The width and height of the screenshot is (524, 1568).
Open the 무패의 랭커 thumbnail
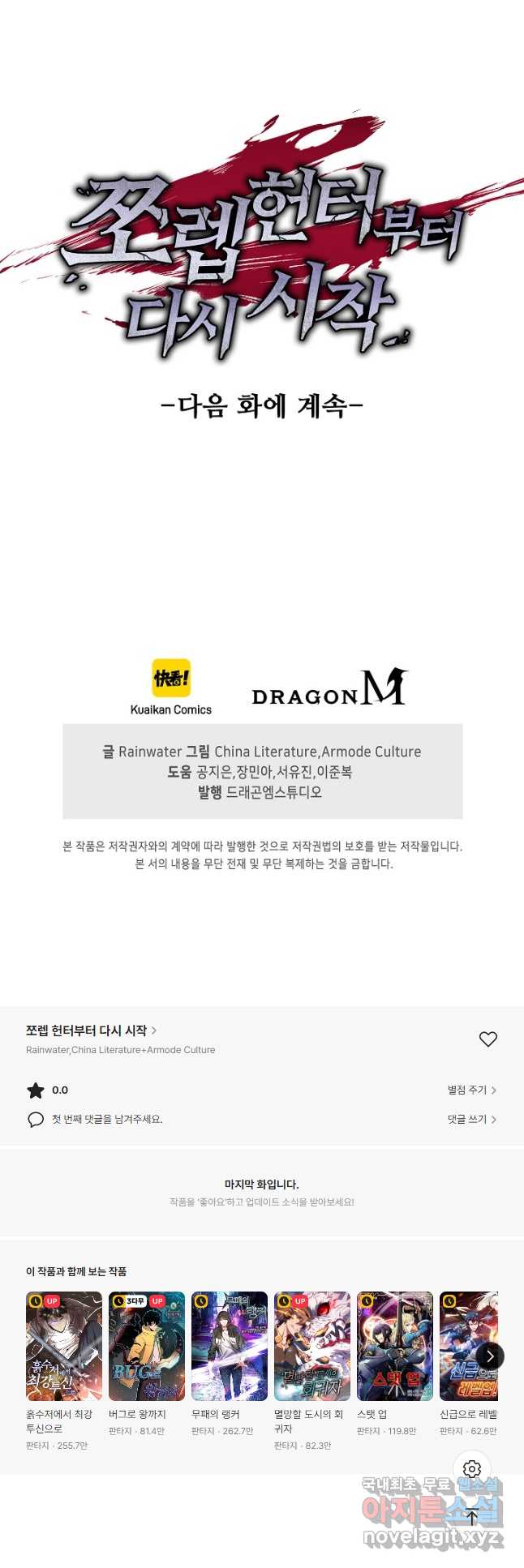(230, 1346)
